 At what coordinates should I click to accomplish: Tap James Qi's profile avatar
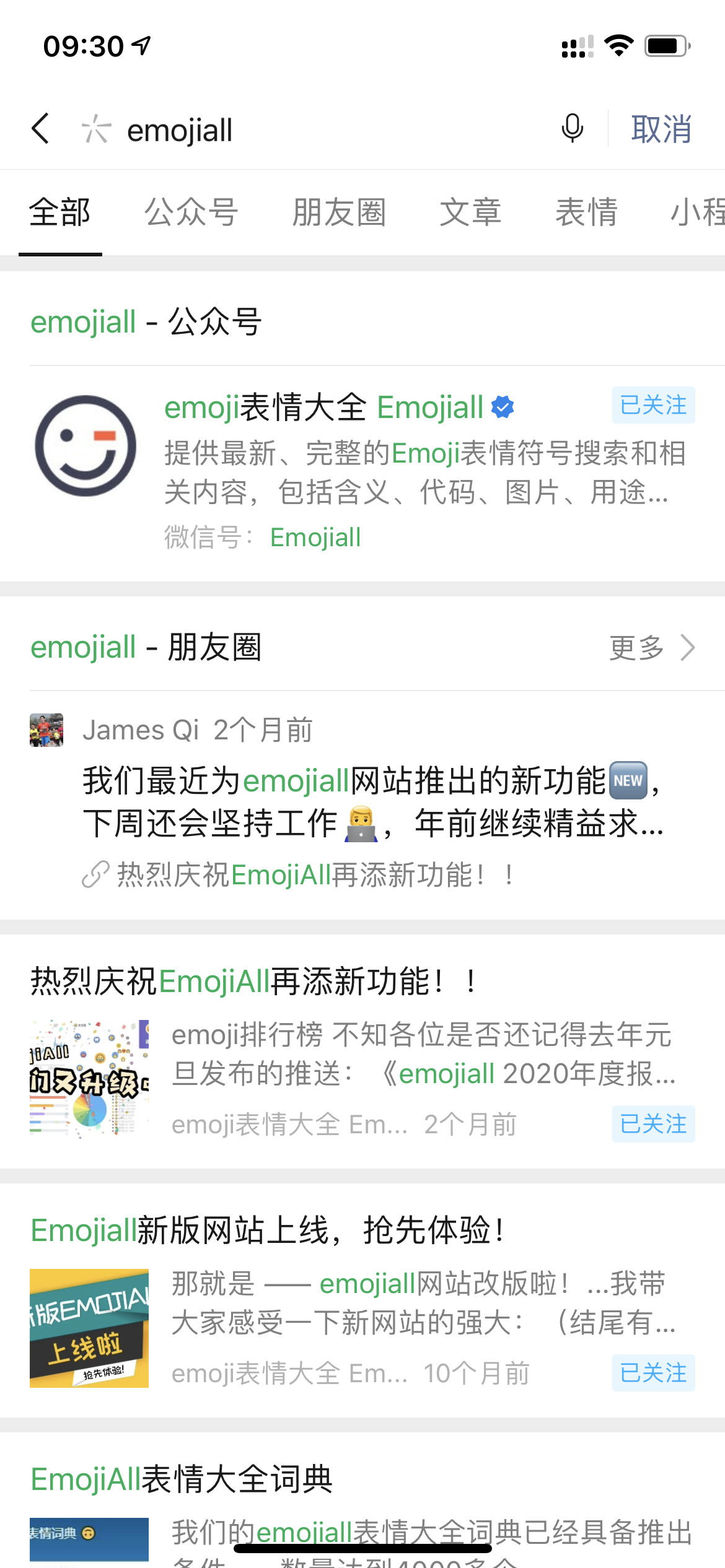(x=46, y=730)
